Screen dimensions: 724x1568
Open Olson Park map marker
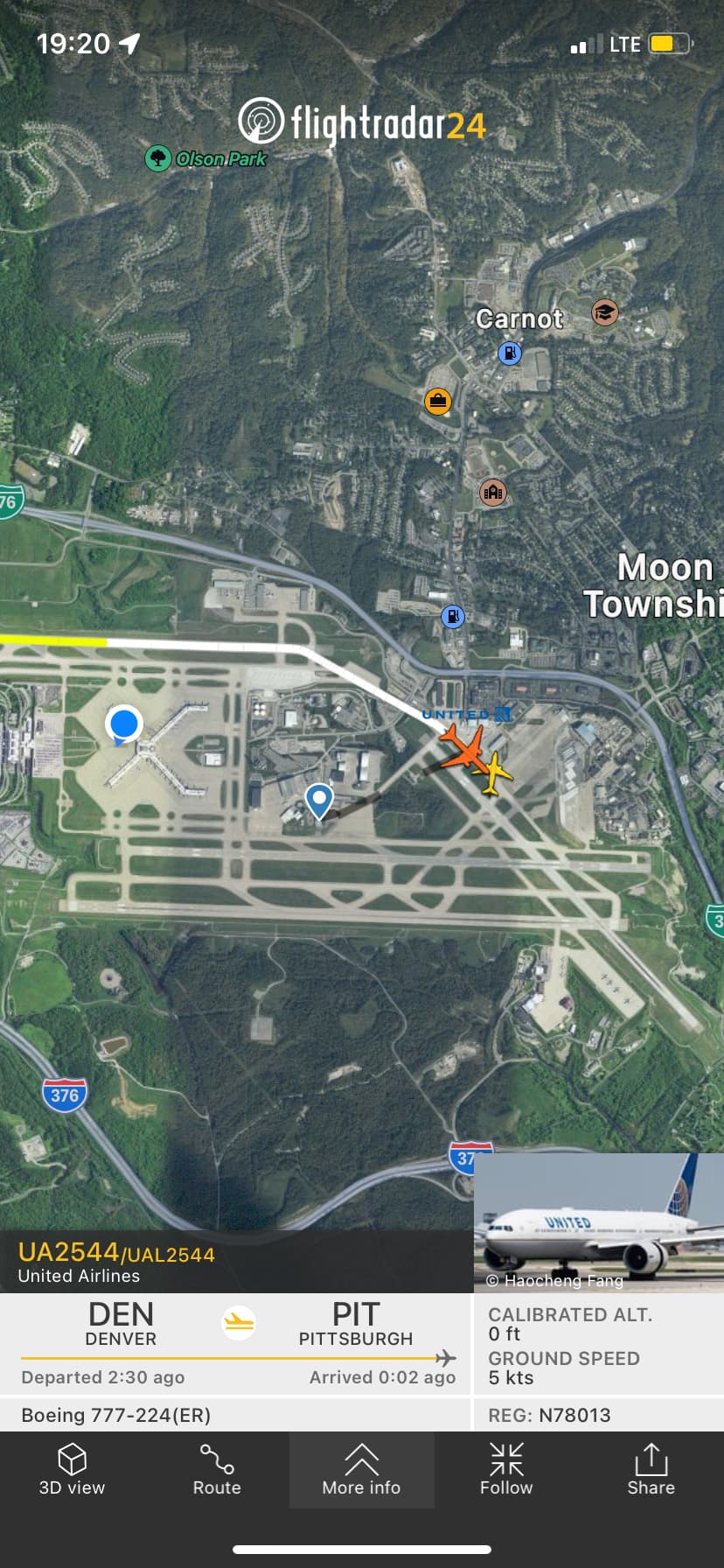[x=158, y=158]
